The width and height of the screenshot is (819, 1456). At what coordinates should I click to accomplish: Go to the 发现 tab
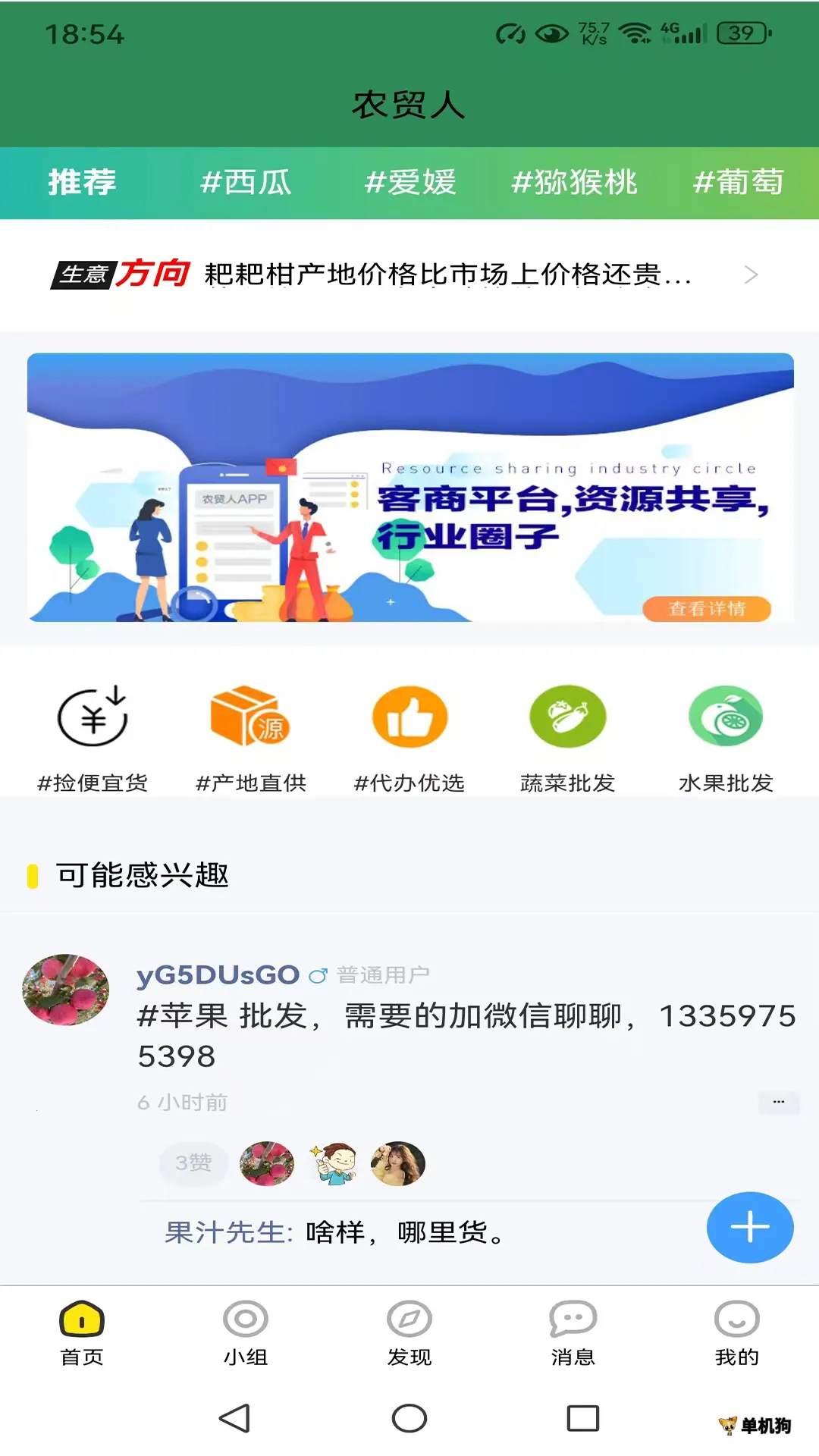point(409,1333)
